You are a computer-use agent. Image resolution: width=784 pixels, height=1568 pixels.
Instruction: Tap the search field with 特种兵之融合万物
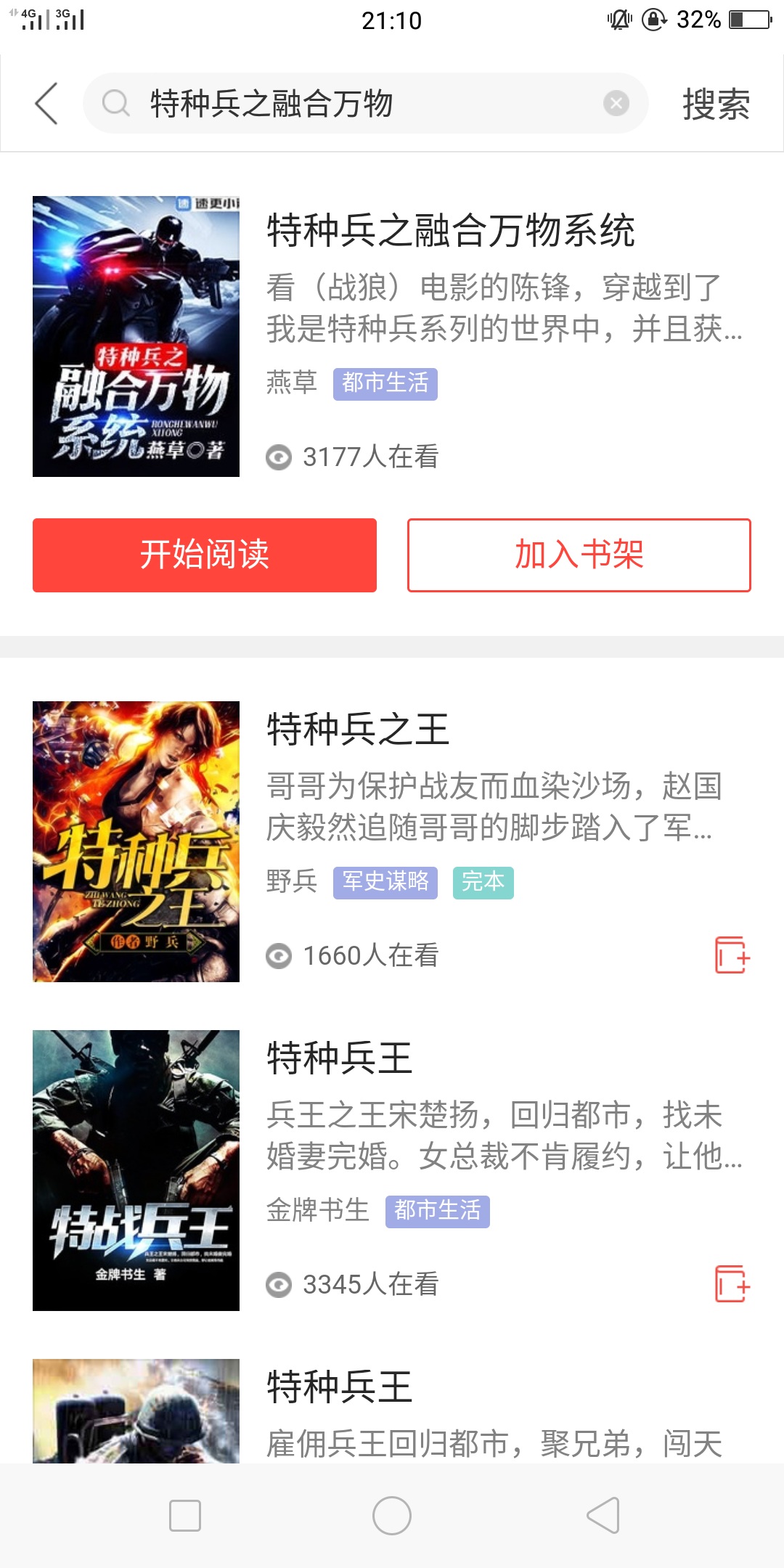[348, 103]
